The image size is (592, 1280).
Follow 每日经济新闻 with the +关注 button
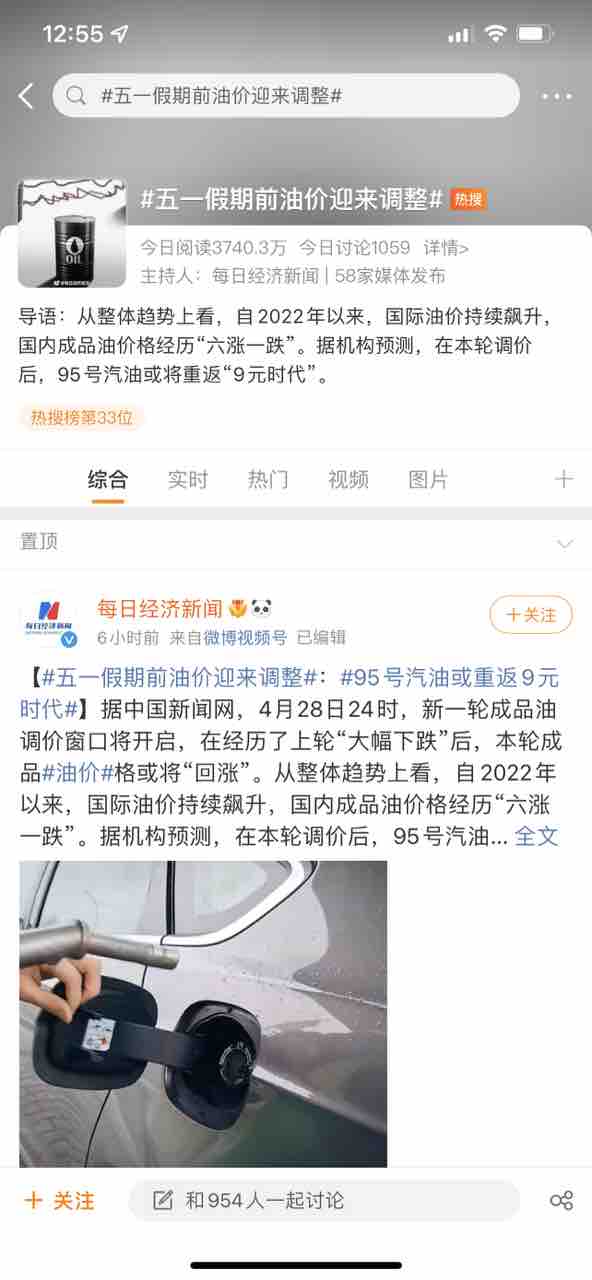(531, 615)
